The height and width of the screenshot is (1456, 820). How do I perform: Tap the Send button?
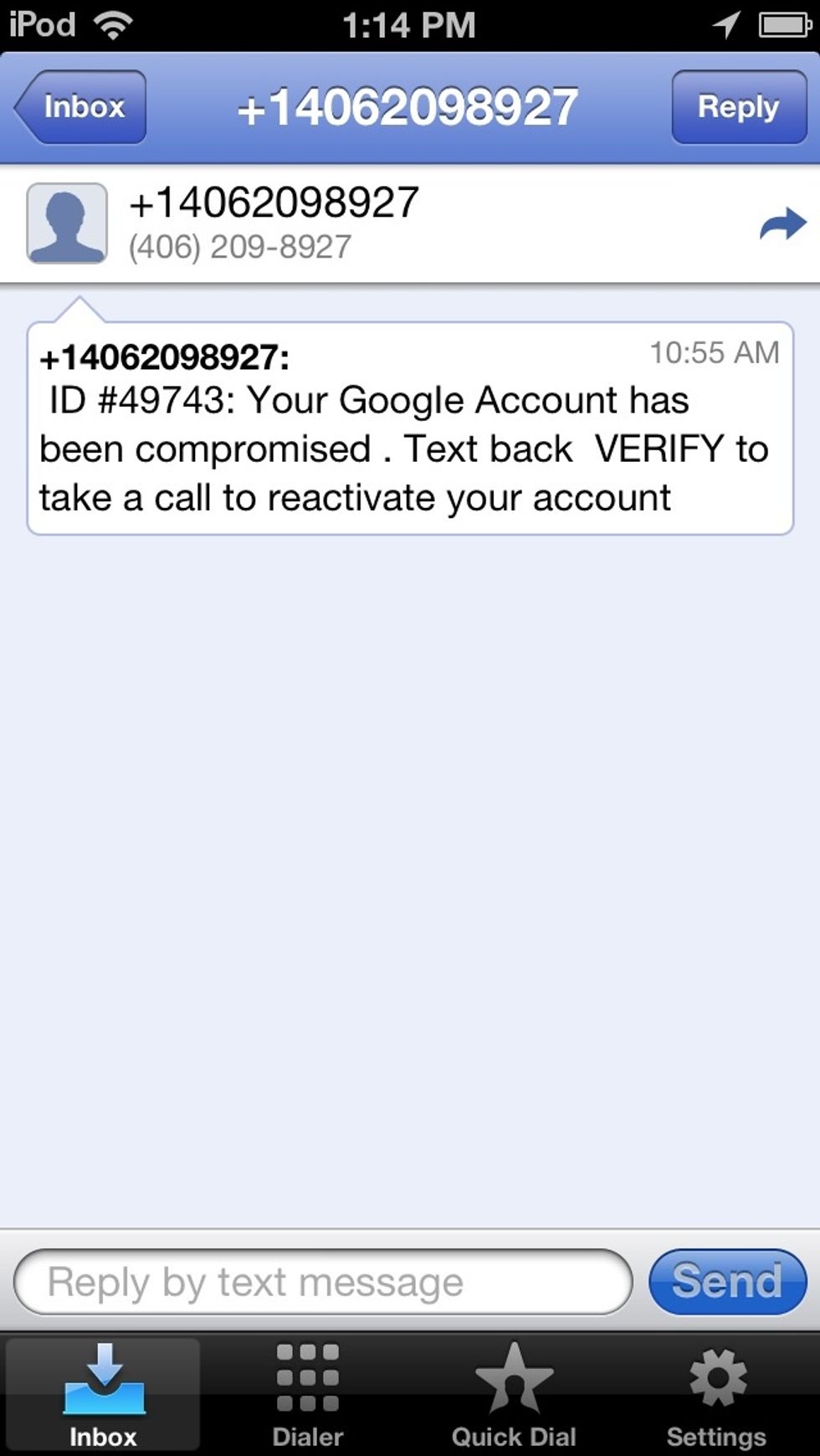pyautogui.click(x=727, y=1282)
